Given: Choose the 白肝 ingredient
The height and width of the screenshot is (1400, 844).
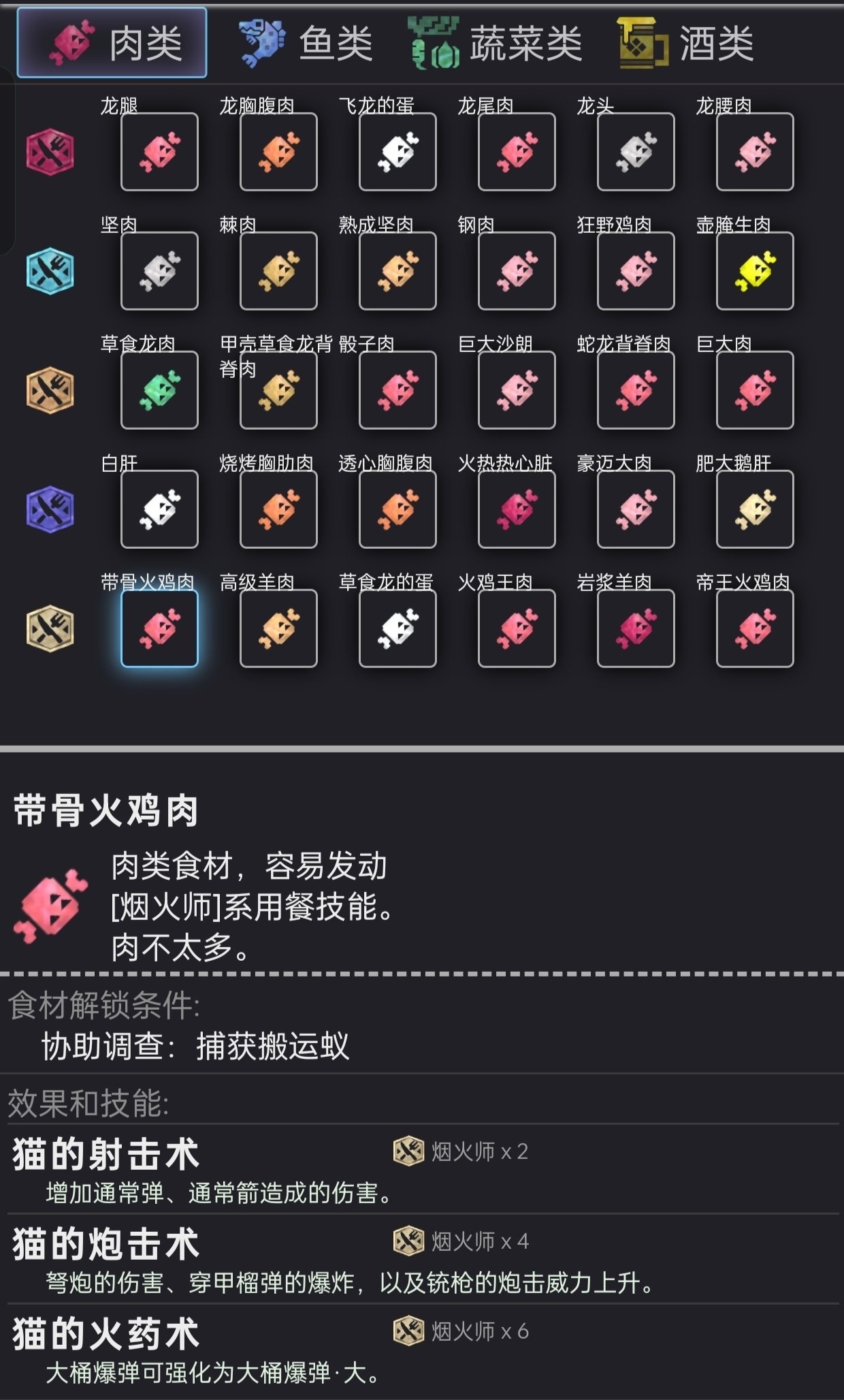Looking at the screenshot, I should (159, 509).
